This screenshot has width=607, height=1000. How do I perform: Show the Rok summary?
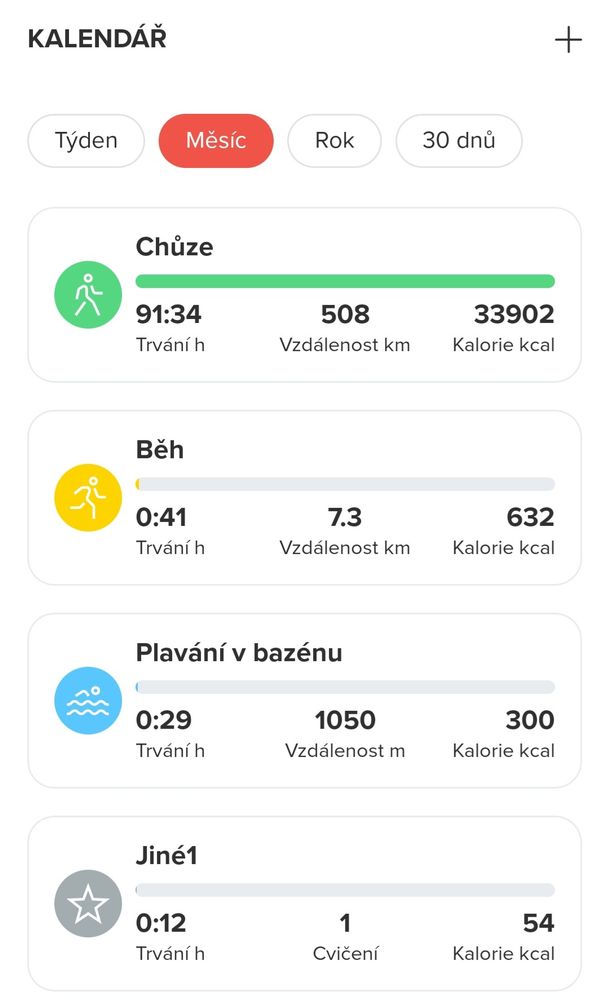point(334,140)
